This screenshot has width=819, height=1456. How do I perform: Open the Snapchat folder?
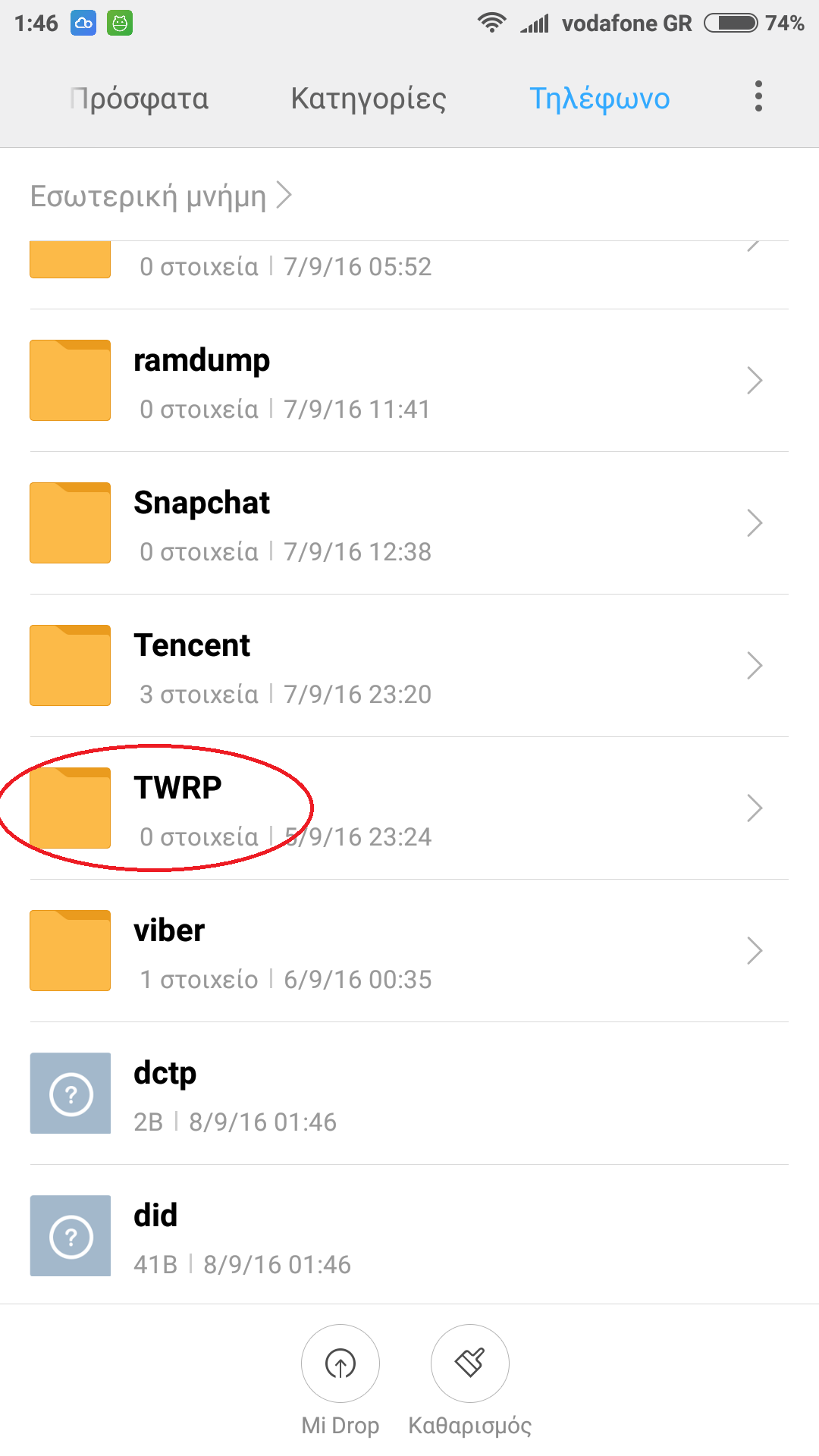(x=409, y=523)
